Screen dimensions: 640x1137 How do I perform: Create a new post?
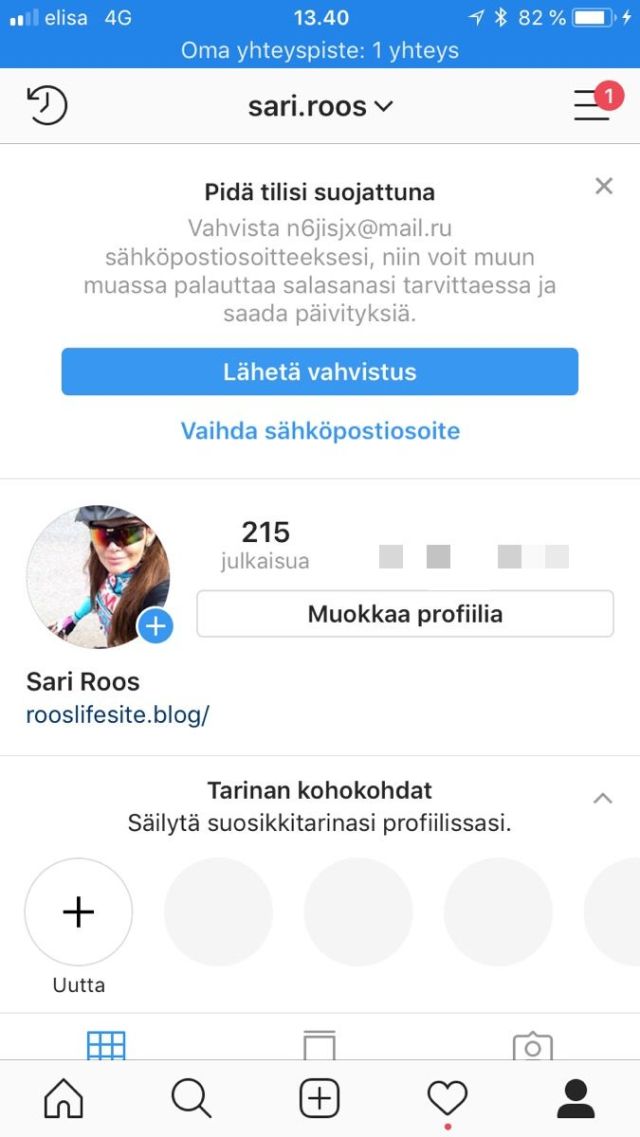coord(319,1099)
